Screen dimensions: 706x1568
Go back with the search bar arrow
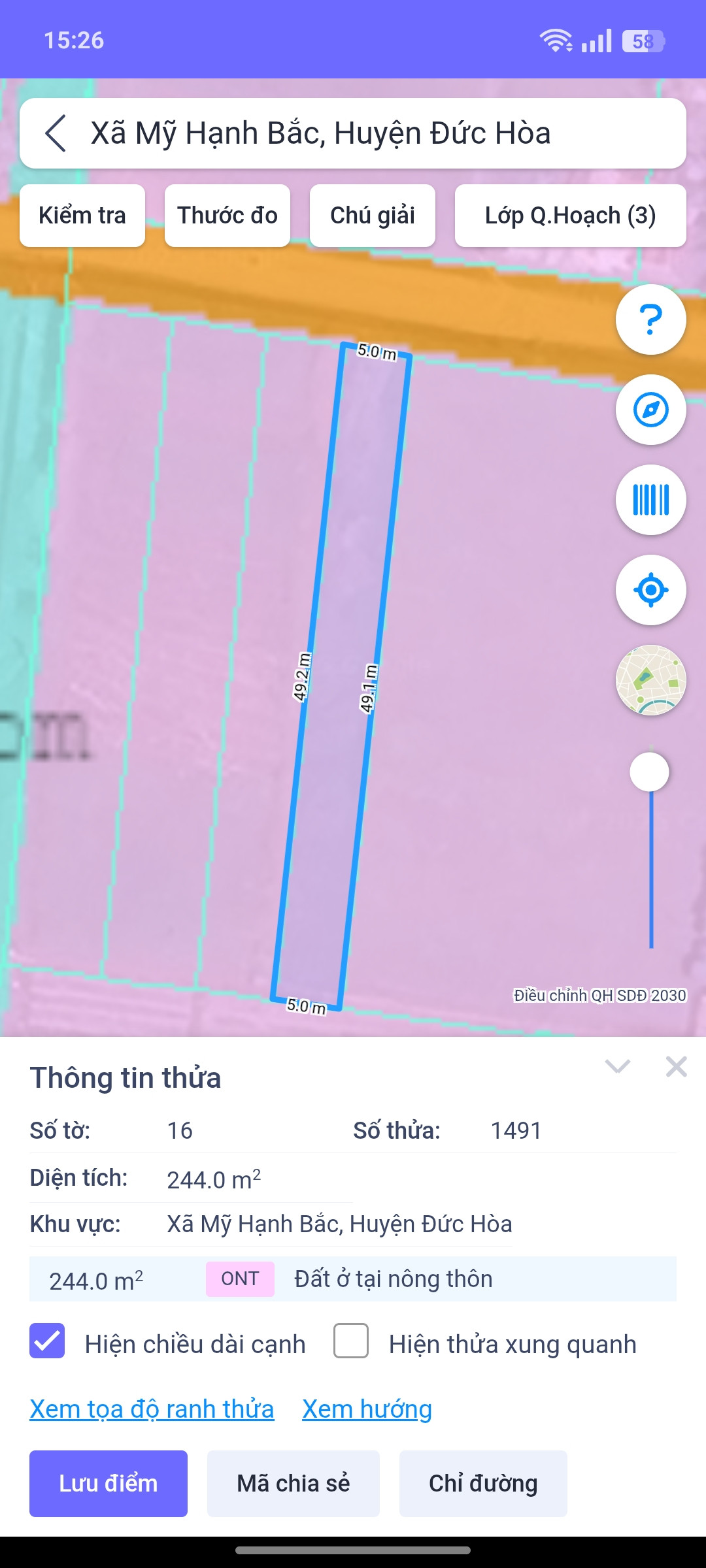[x=56, y=133]
